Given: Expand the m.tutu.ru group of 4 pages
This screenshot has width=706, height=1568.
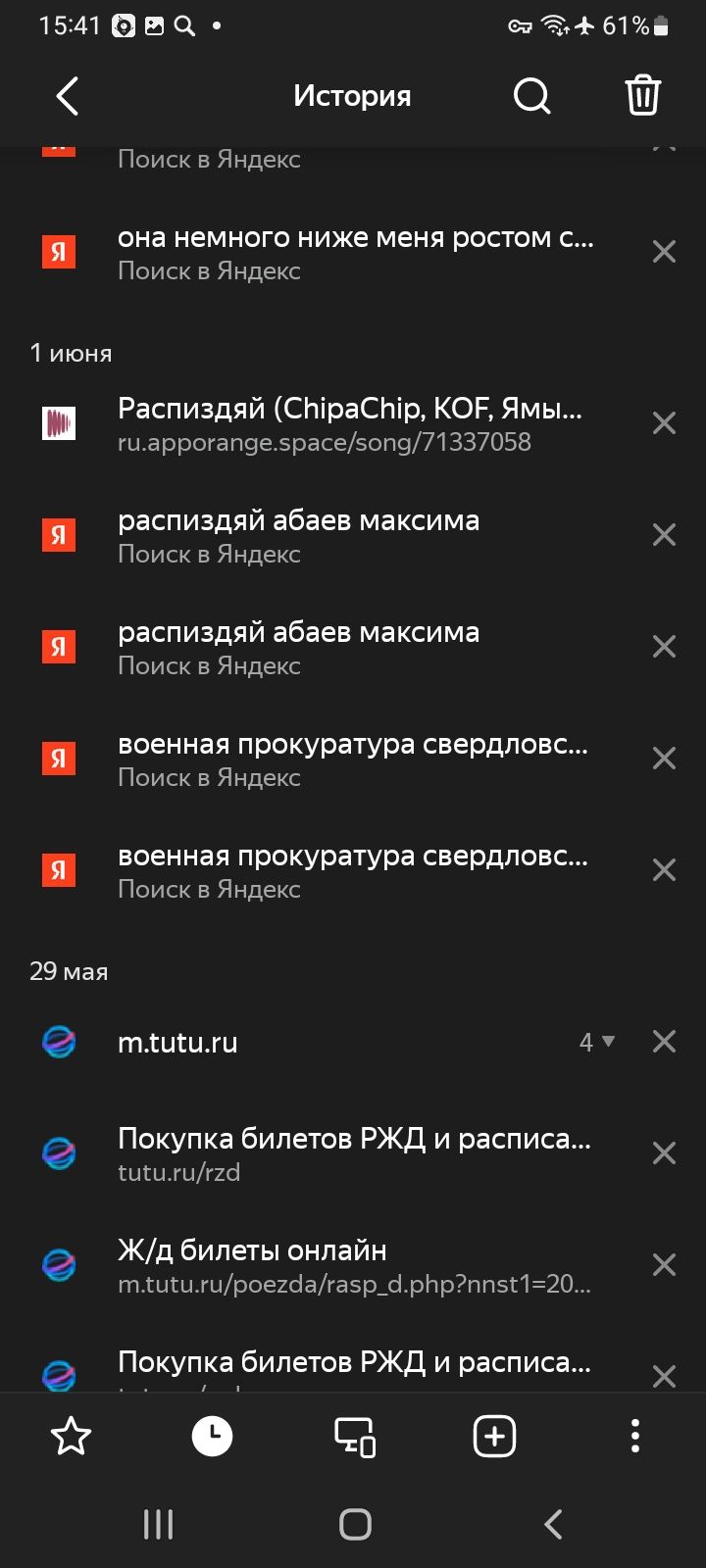Looking at the screenshot, I should tap(596, 1042).
